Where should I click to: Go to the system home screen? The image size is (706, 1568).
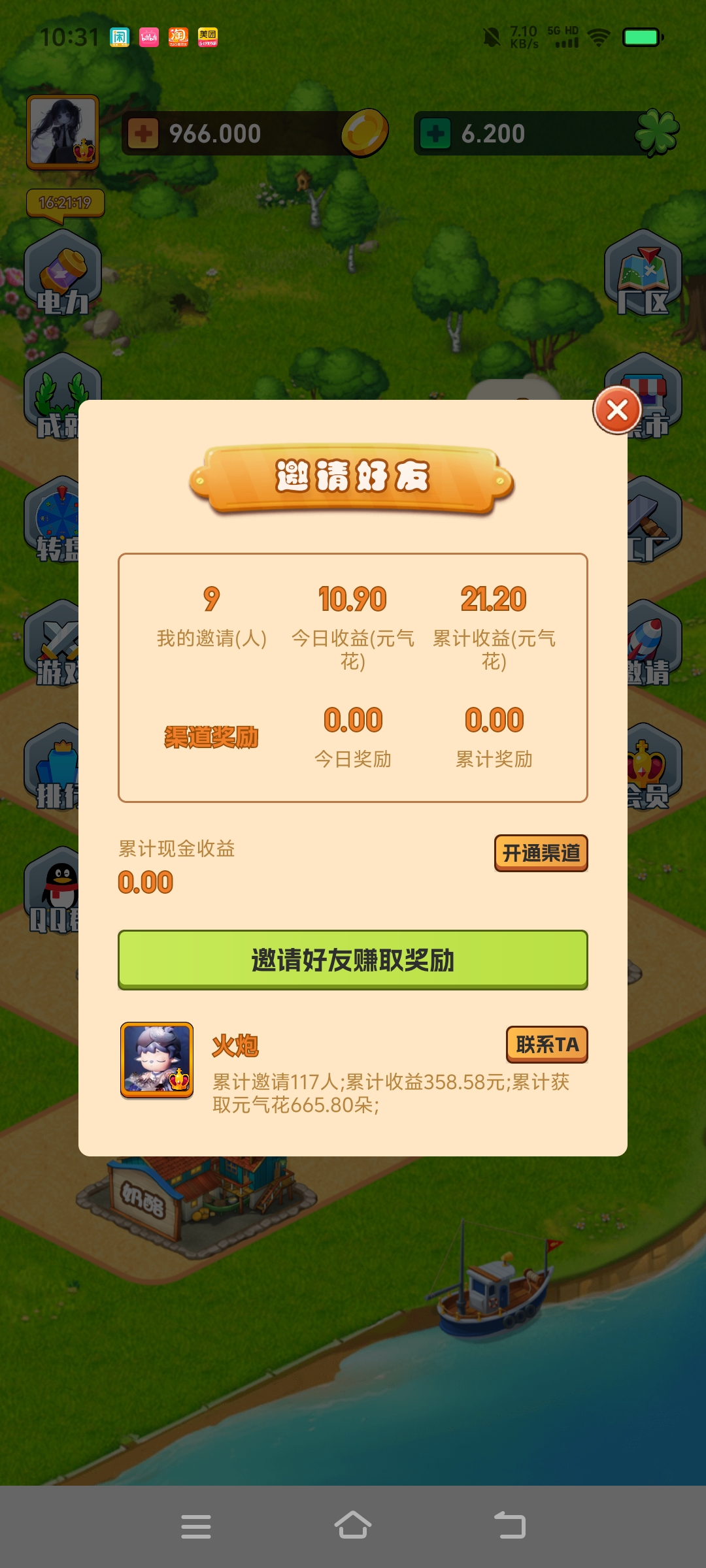[x=353, y=1527]
